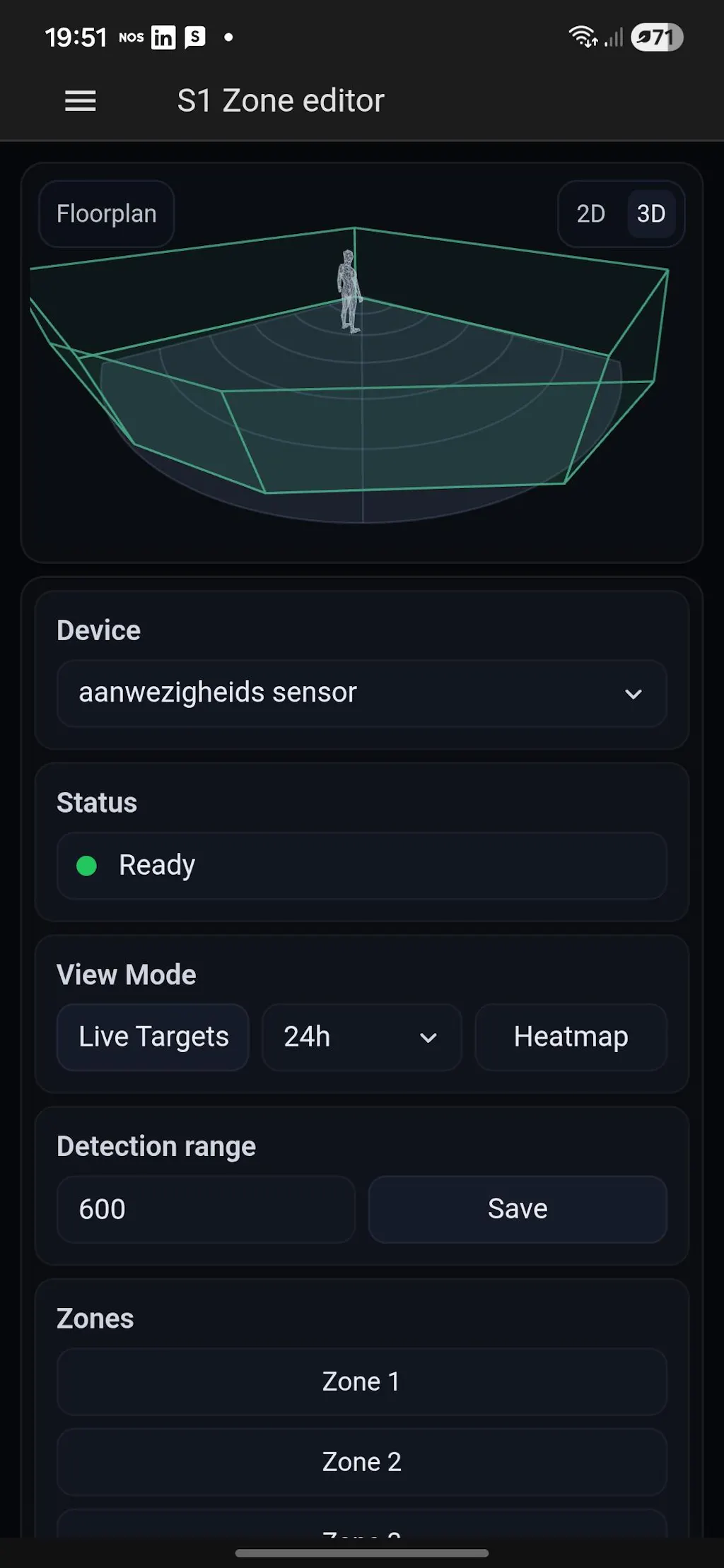Enable Live Targets view mode
Screen dimensions: 724x1568
point(153,1037)
